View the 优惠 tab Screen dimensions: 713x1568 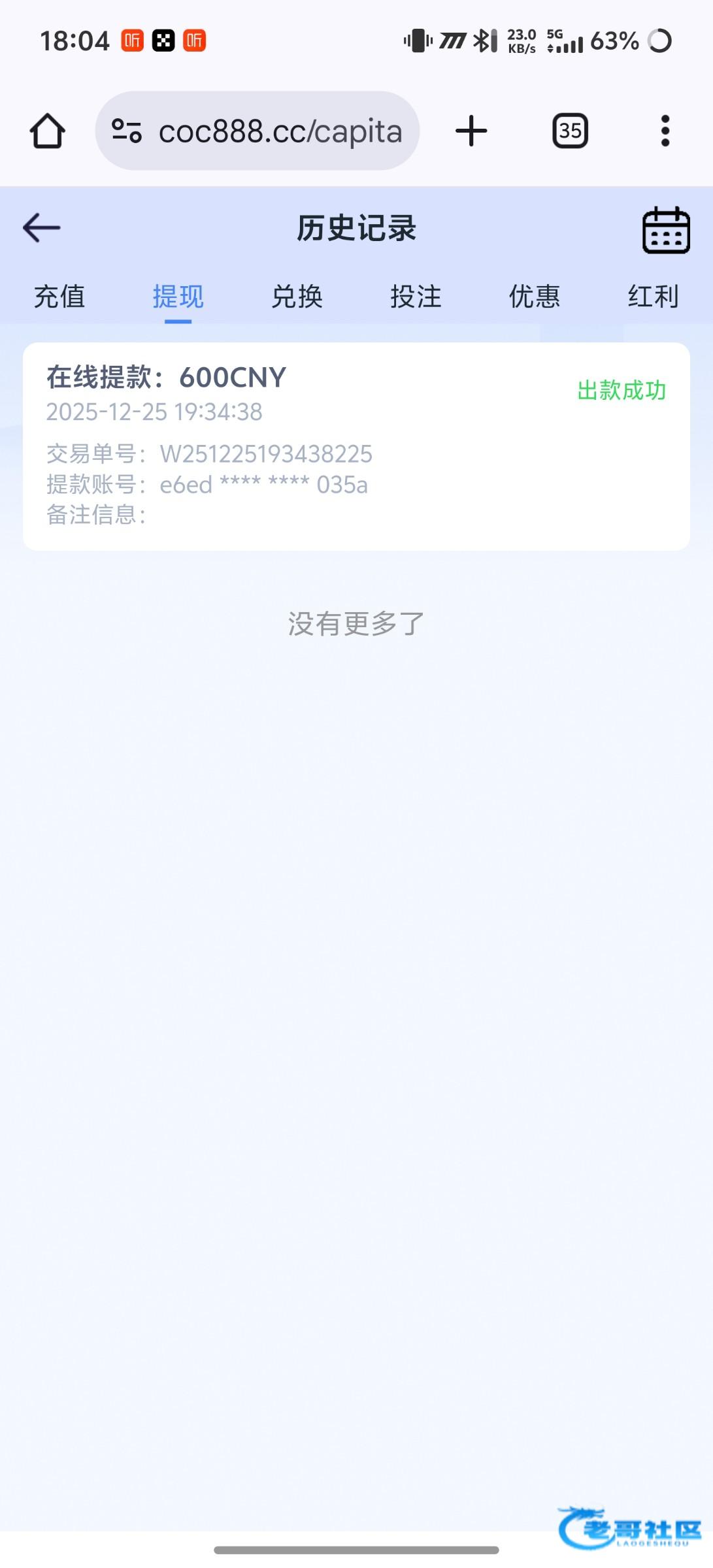click(x=535, y=297)
